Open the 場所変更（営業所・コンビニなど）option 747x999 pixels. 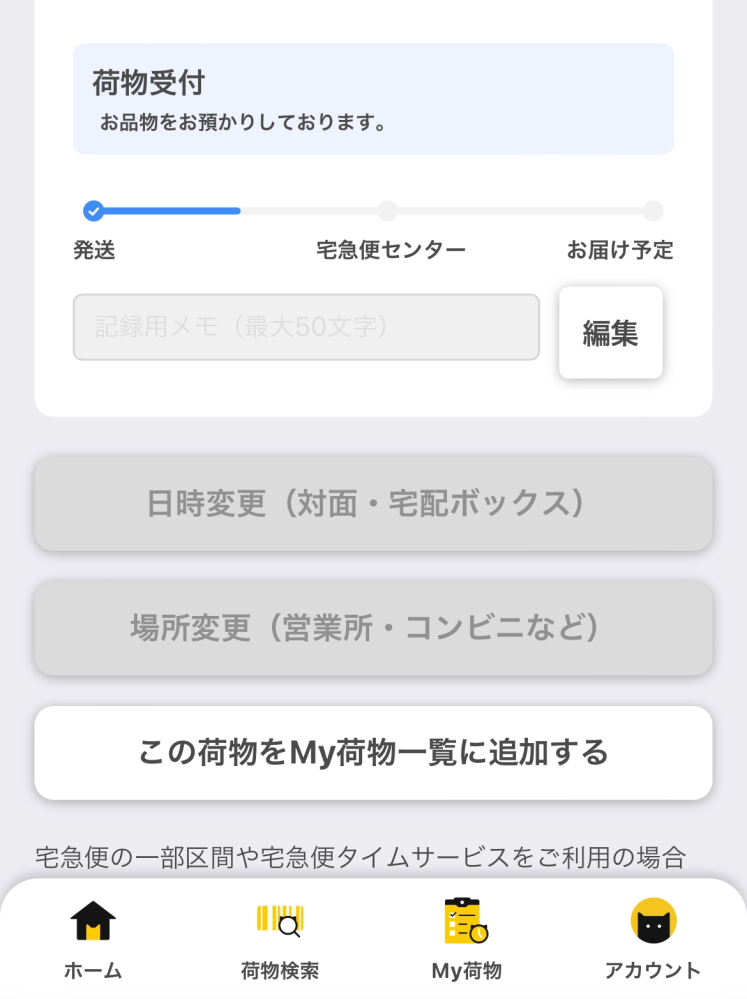pos(373,628)
